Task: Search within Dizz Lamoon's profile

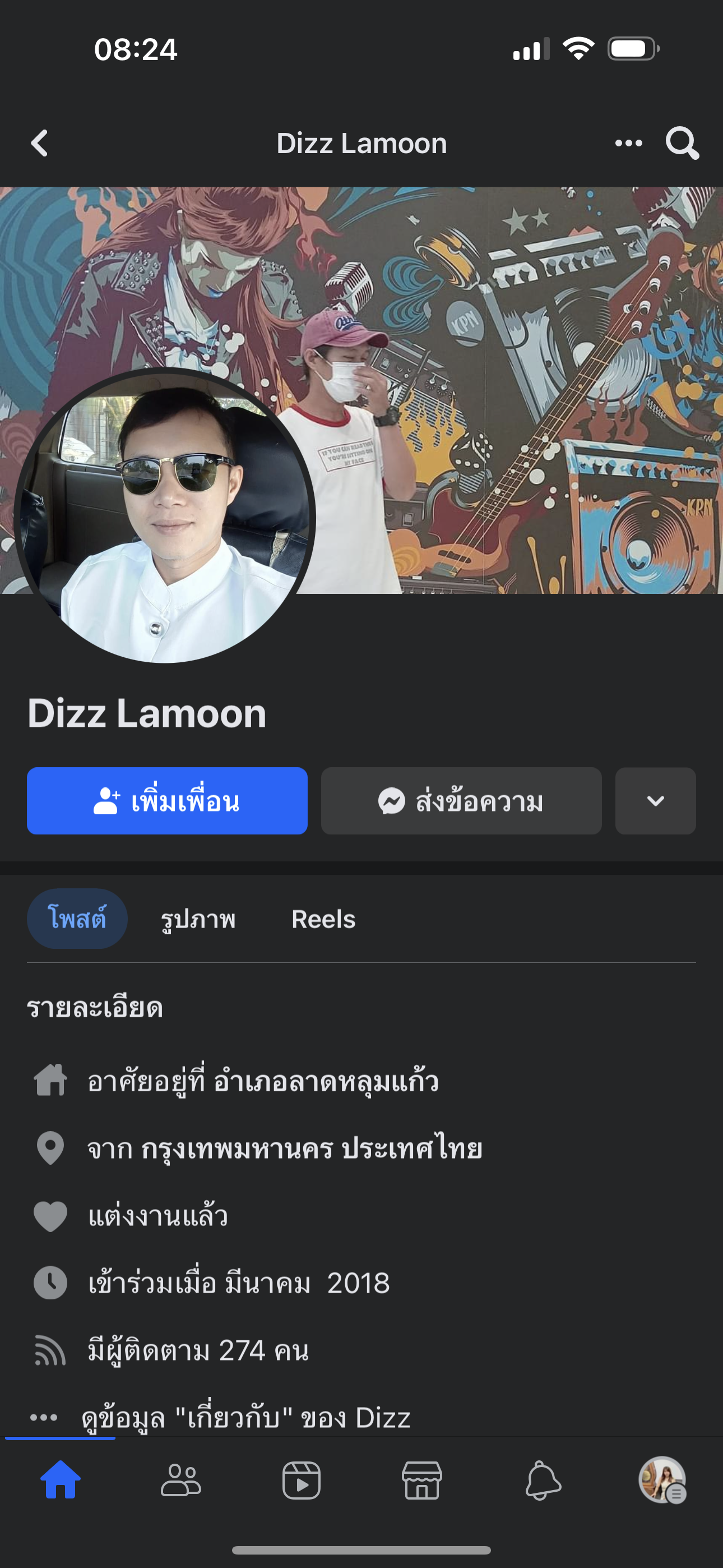Action: coord(682,144)
